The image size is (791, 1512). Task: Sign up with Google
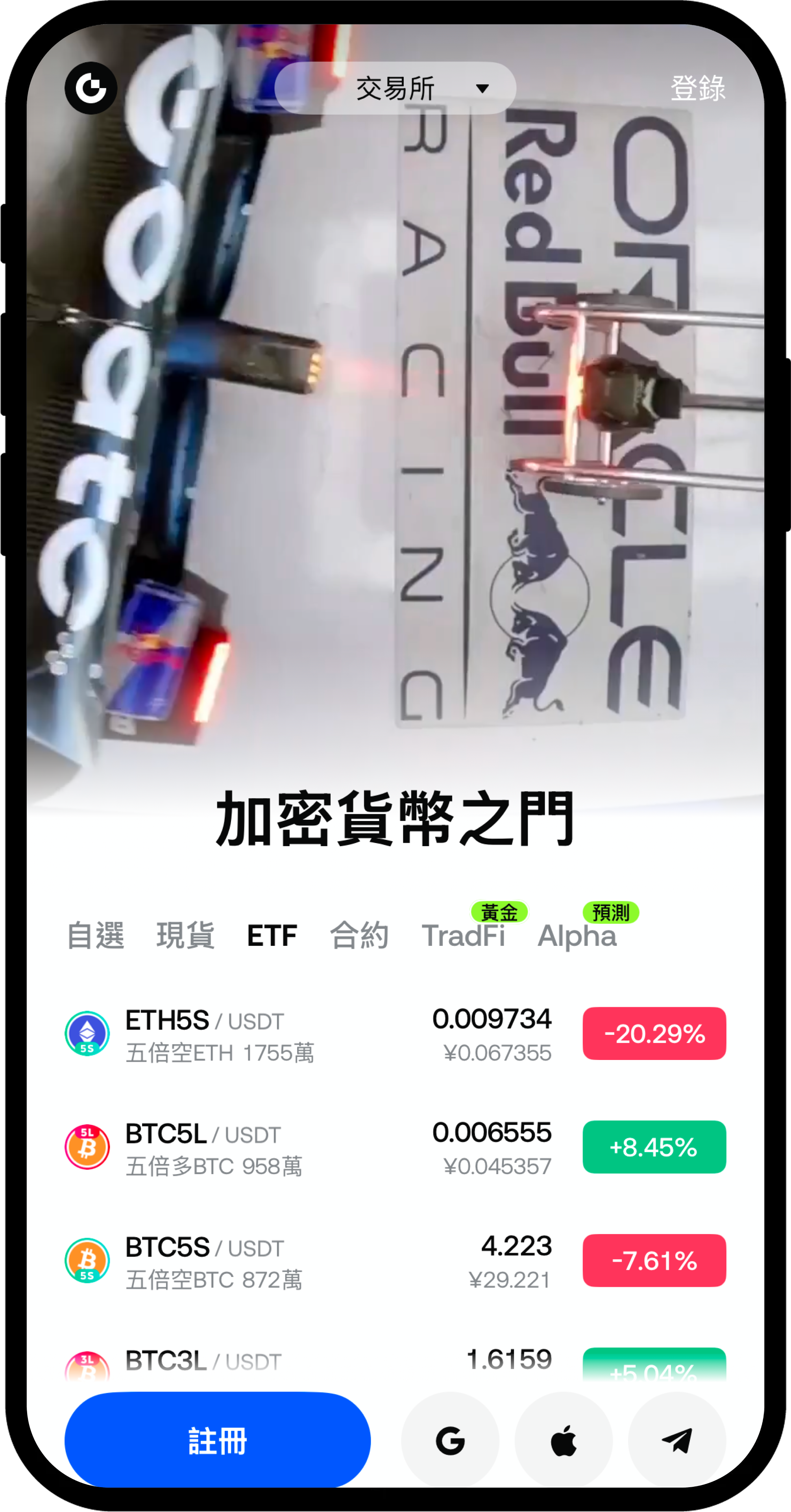[450, 1440]
